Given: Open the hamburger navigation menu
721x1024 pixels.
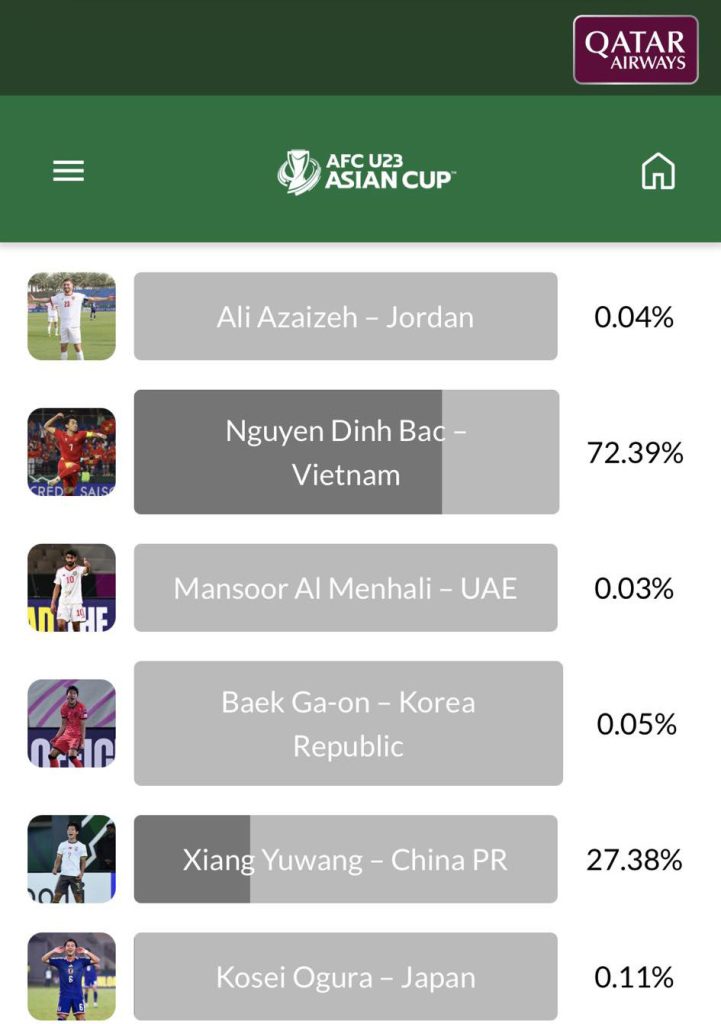Looking at the screenshot, I should (67, 170).
